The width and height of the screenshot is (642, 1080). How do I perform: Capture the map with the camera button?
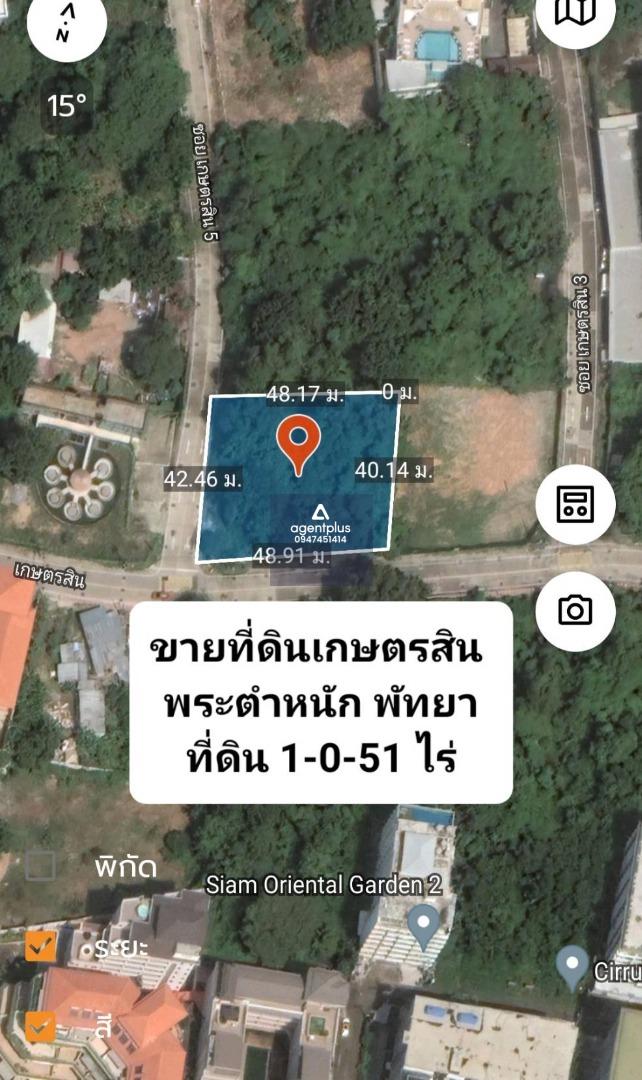point(575,611)
